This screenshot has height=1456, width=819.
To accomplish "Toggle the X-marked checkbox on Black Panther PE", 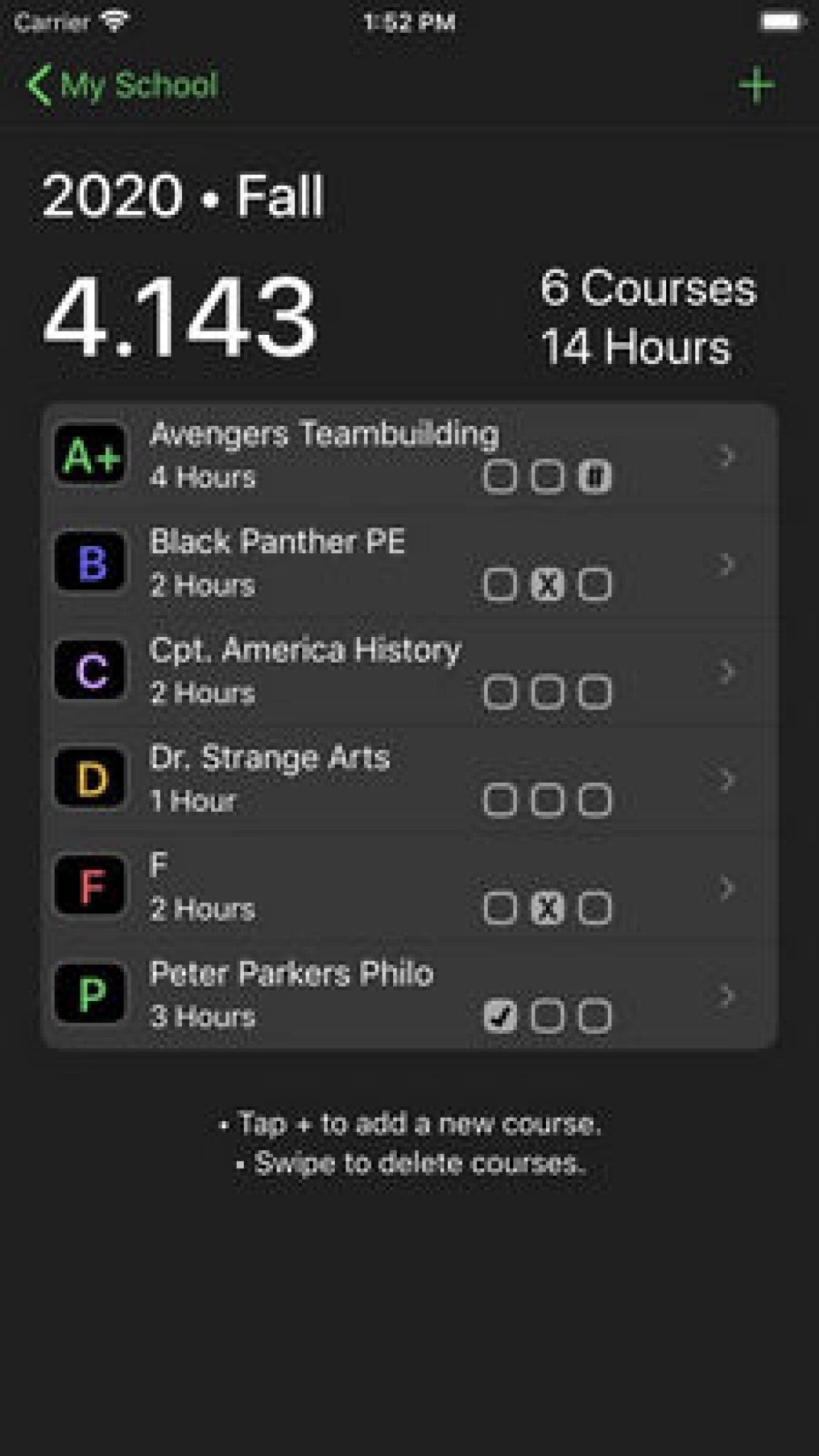I will 547,585.
